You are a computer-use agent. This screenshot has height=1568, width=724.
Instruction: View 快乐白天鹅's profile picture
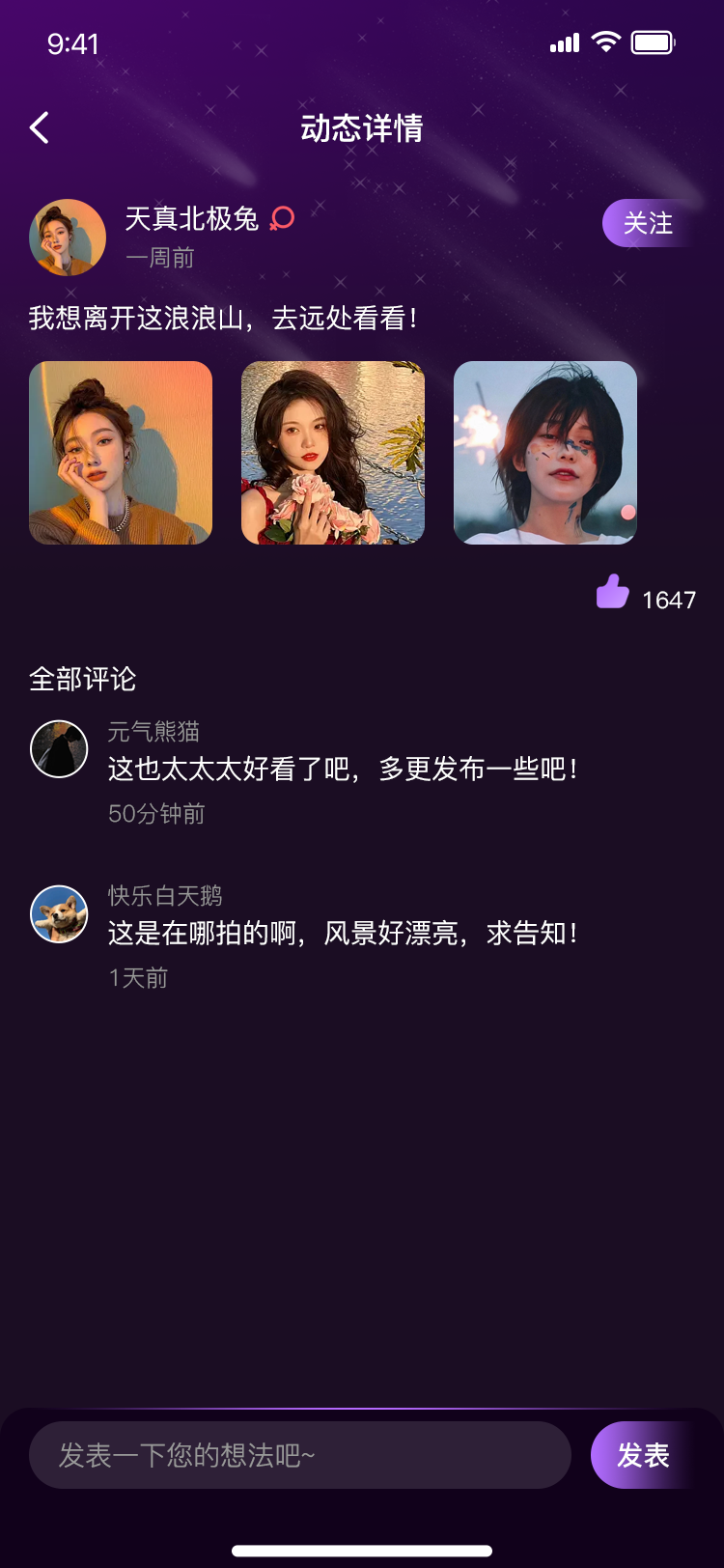pos(59,913)
